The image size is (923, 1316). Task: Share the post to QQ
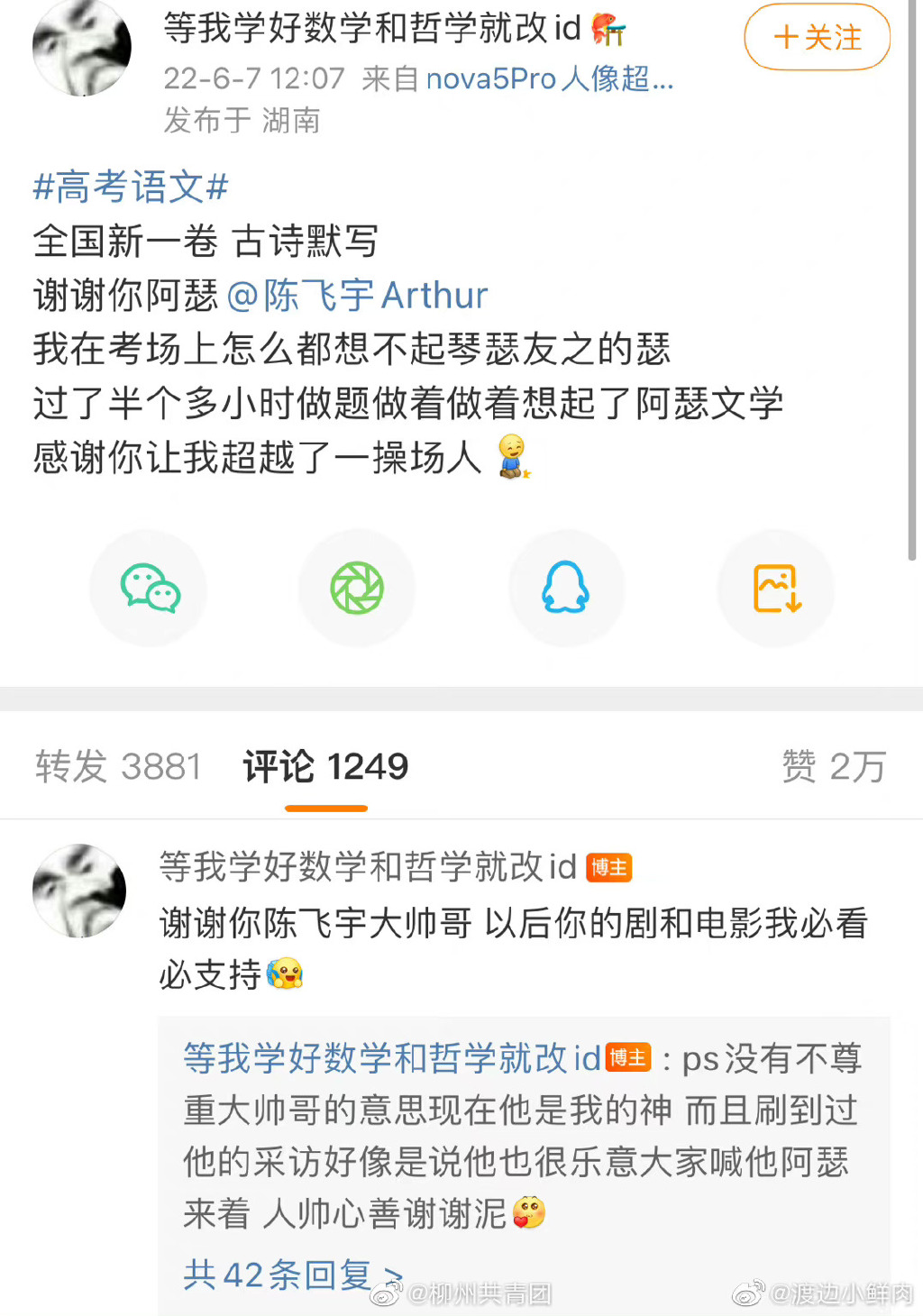pos(566,589)
